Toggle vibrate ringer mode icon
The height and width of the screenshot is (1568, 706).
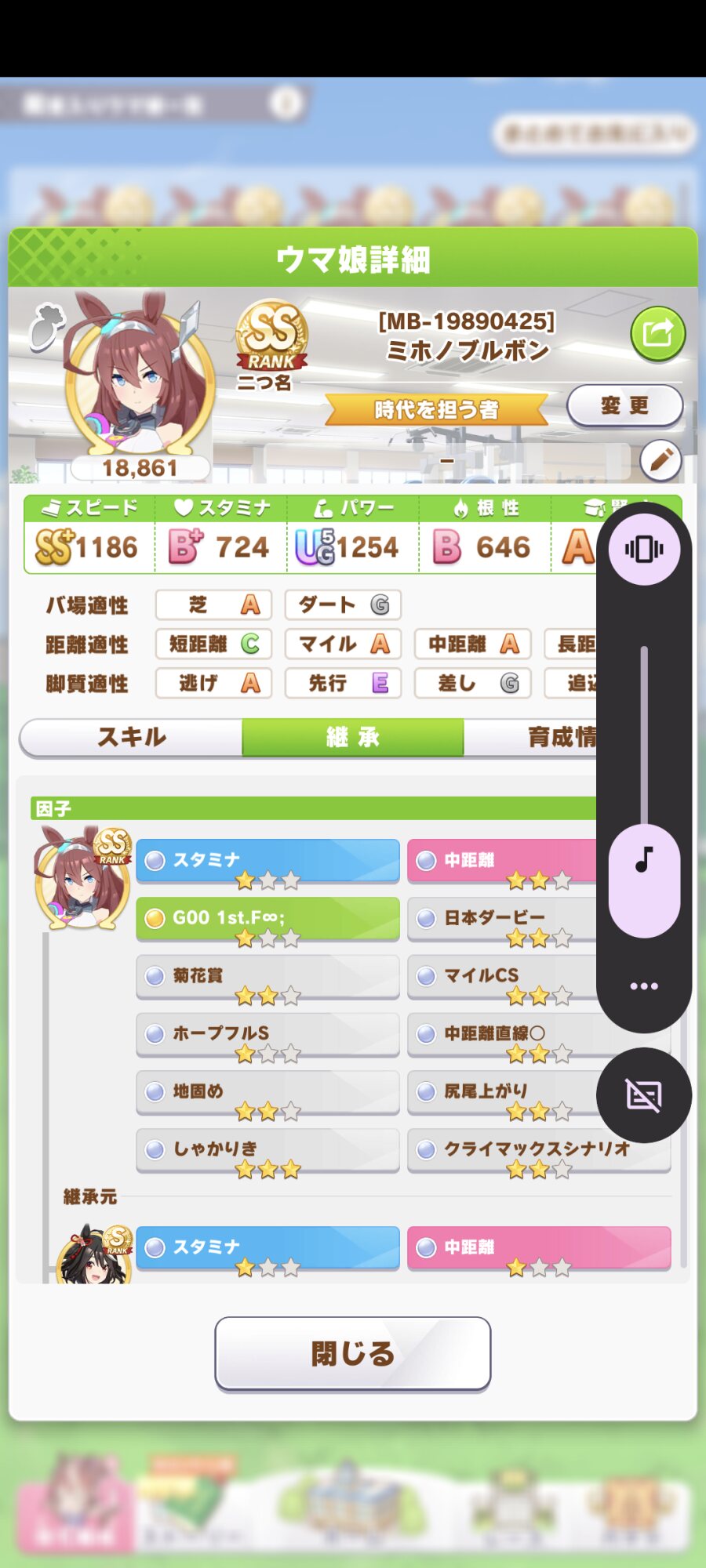(x=644, y=550)
